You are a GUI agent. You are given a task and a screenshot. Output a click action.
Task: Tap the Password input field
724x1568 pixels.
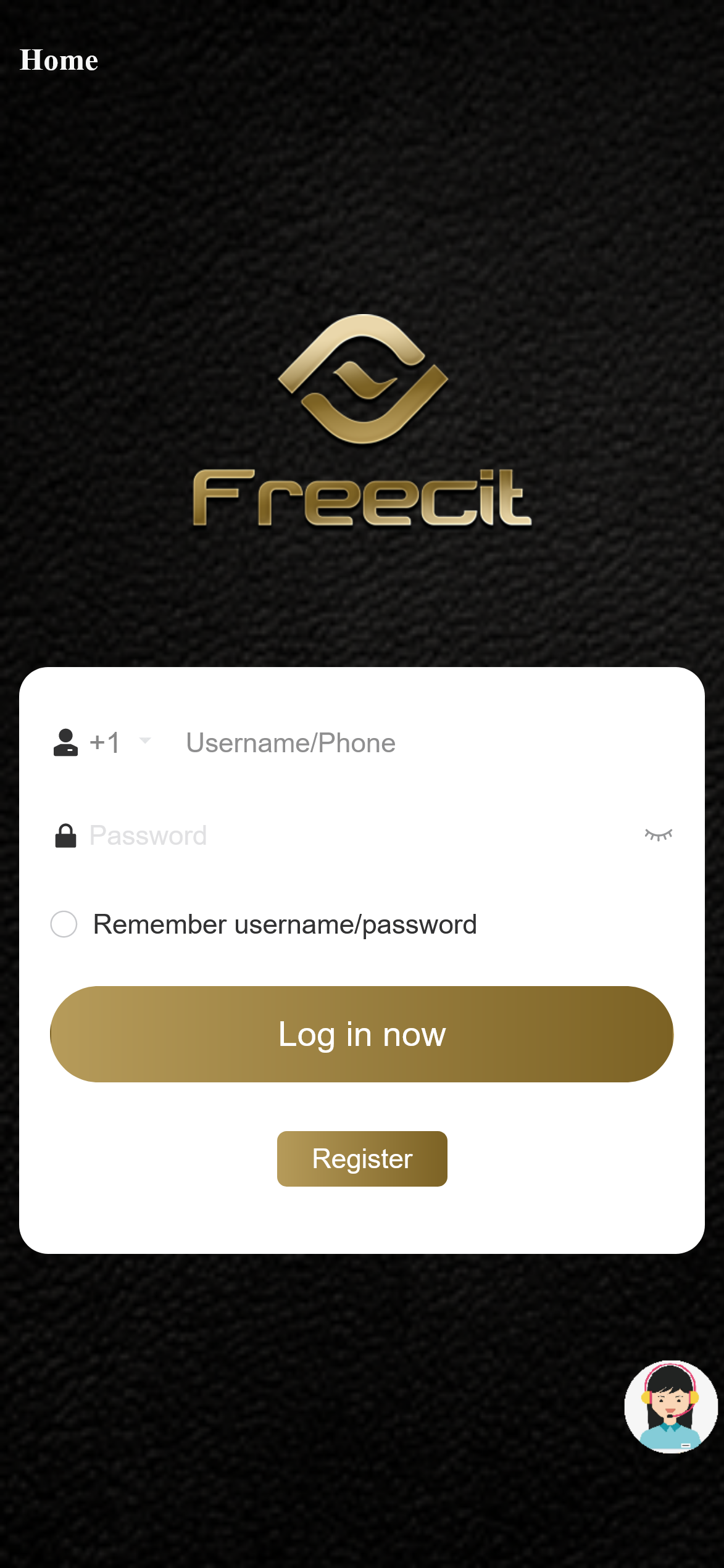[358, 836]
